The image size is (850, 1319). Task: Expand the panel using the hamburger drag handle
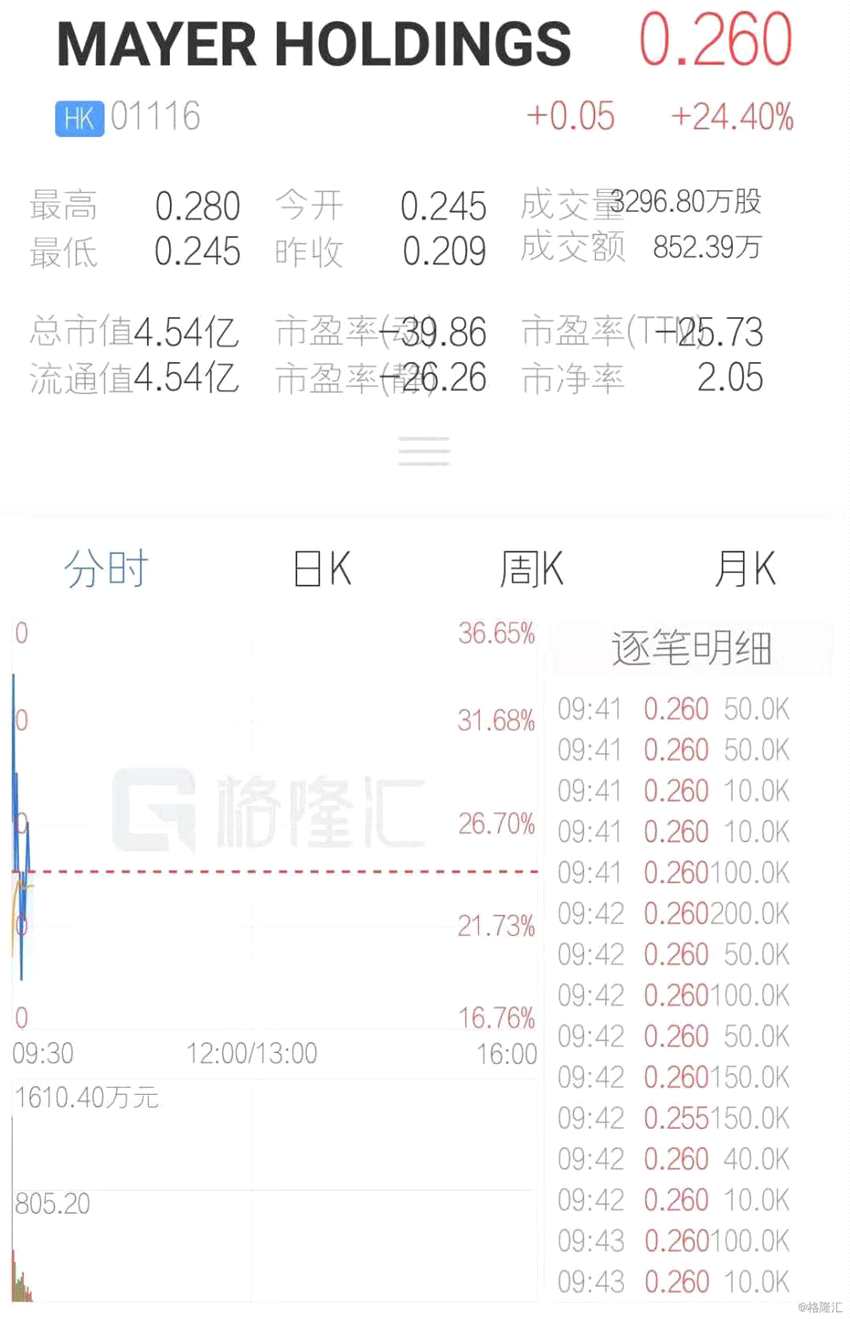(x=424, y=451)
